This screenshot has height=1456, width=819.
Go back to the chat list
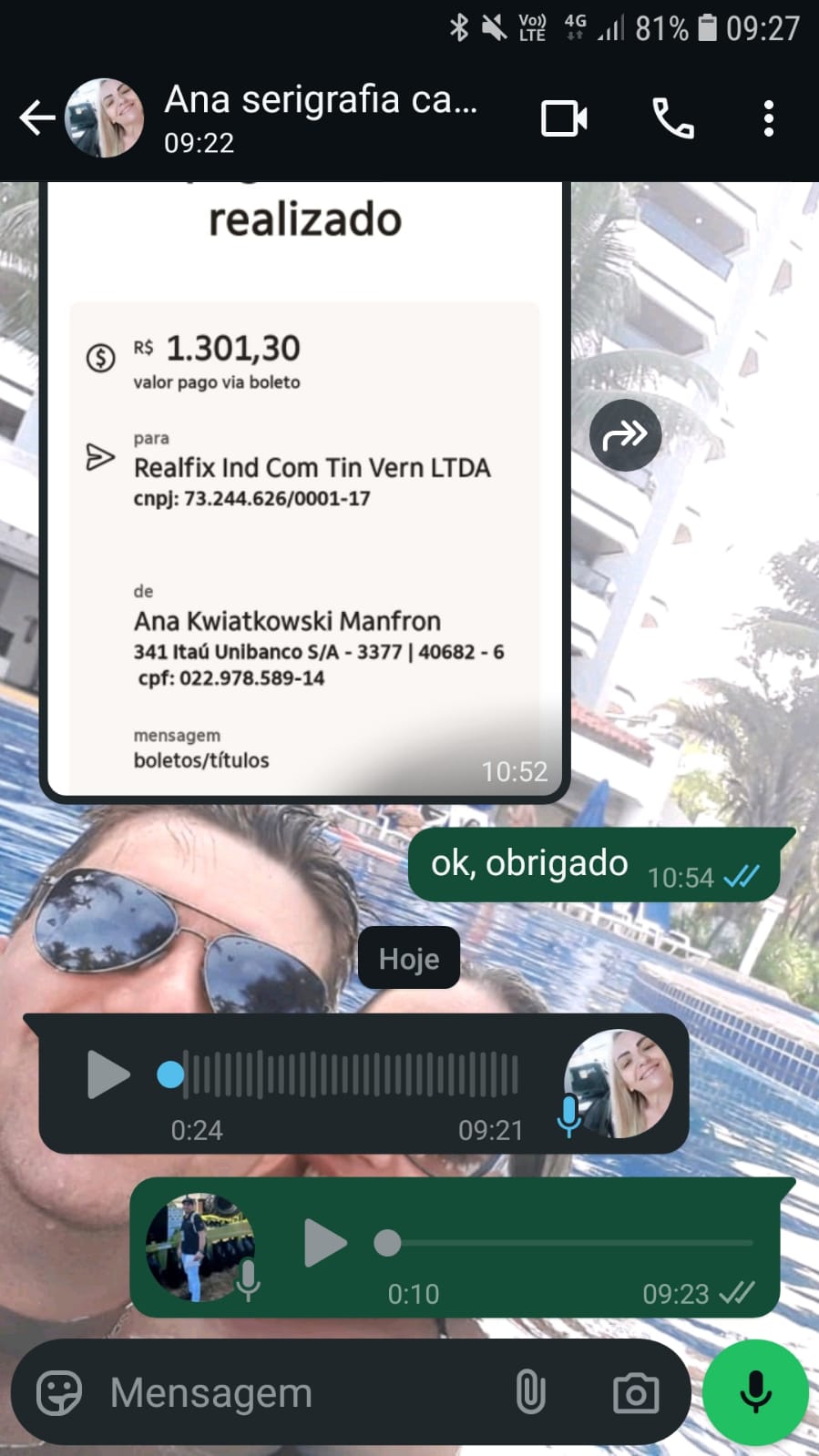36,118
